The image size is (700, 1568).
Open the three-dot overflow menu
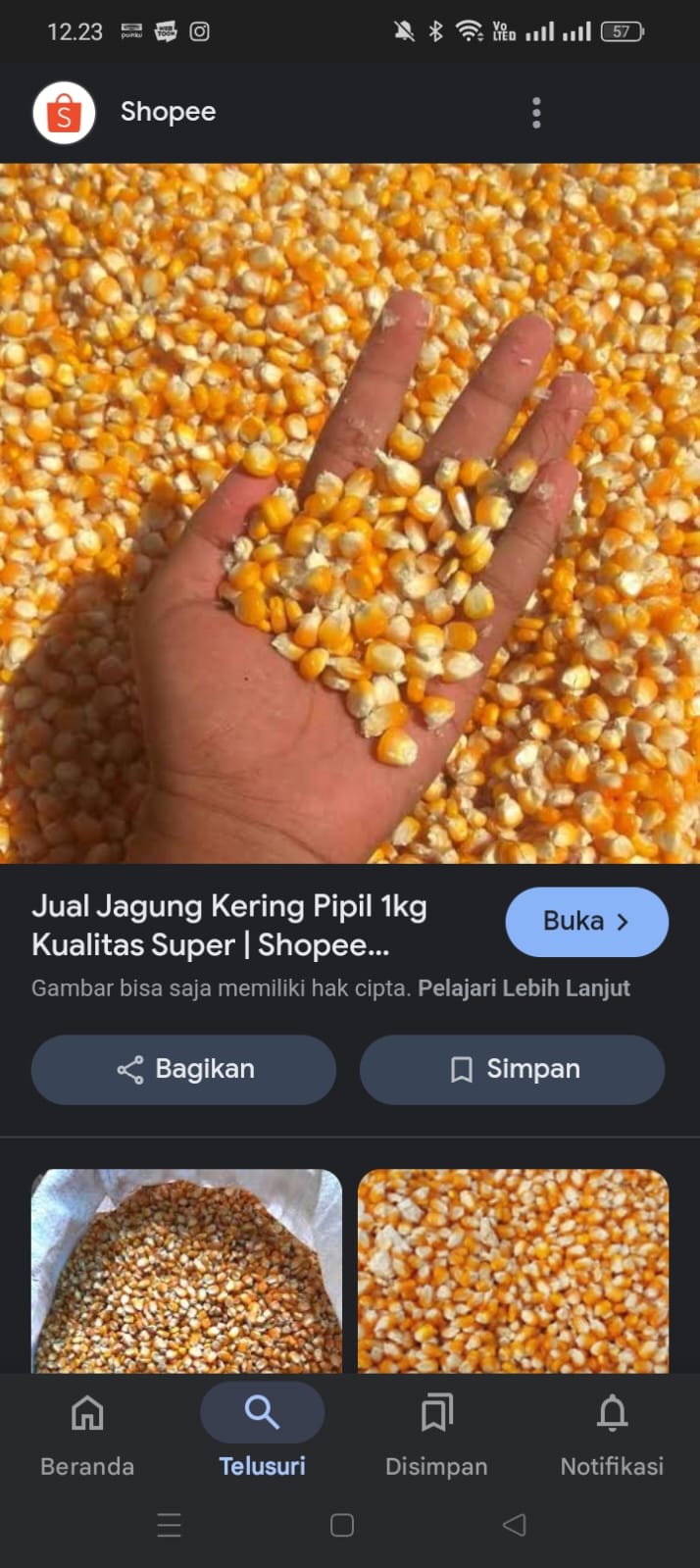(x=536, y=113)
